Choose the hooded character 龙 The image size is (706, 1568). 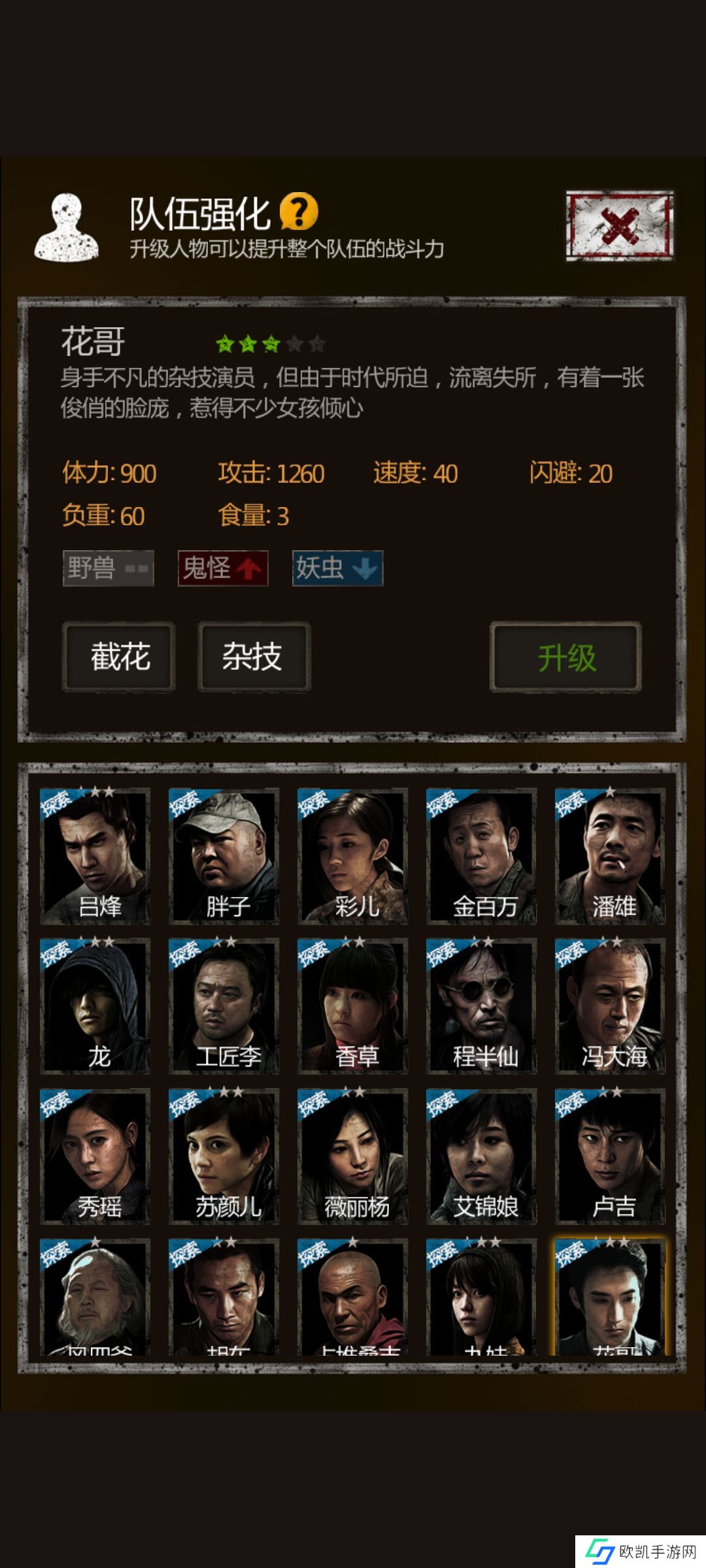pyautogui.click(x=95, y=1006)
